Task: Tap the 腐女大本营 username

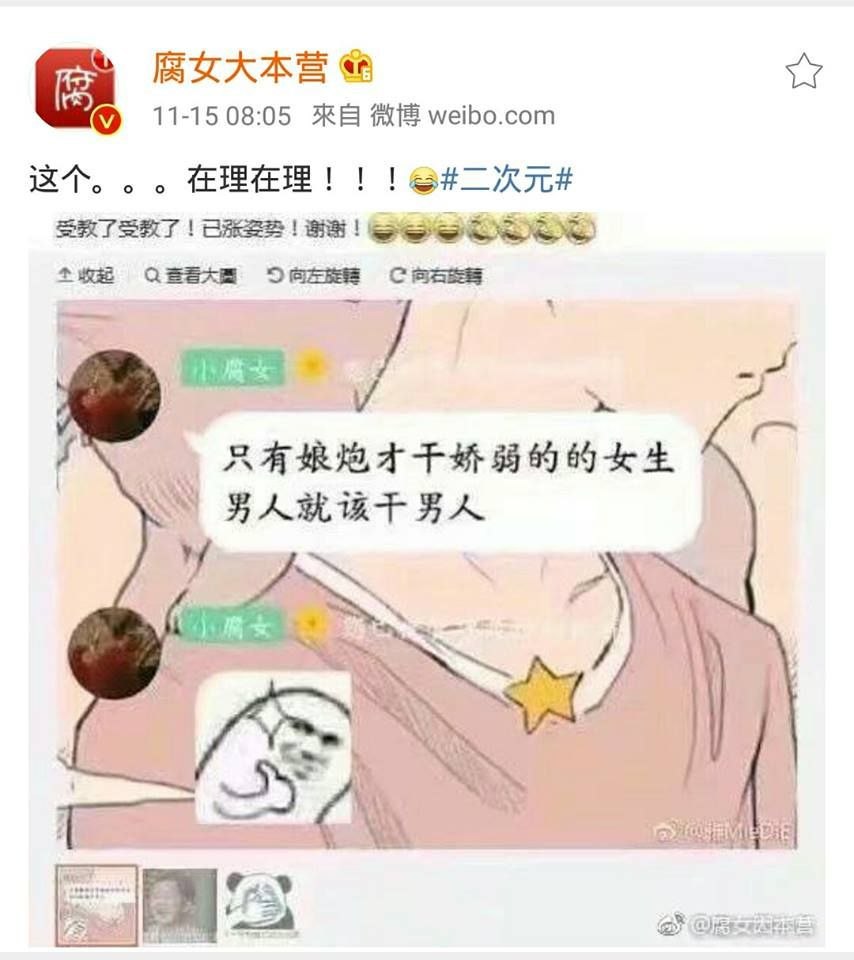Action: click(x=240, y=68)
